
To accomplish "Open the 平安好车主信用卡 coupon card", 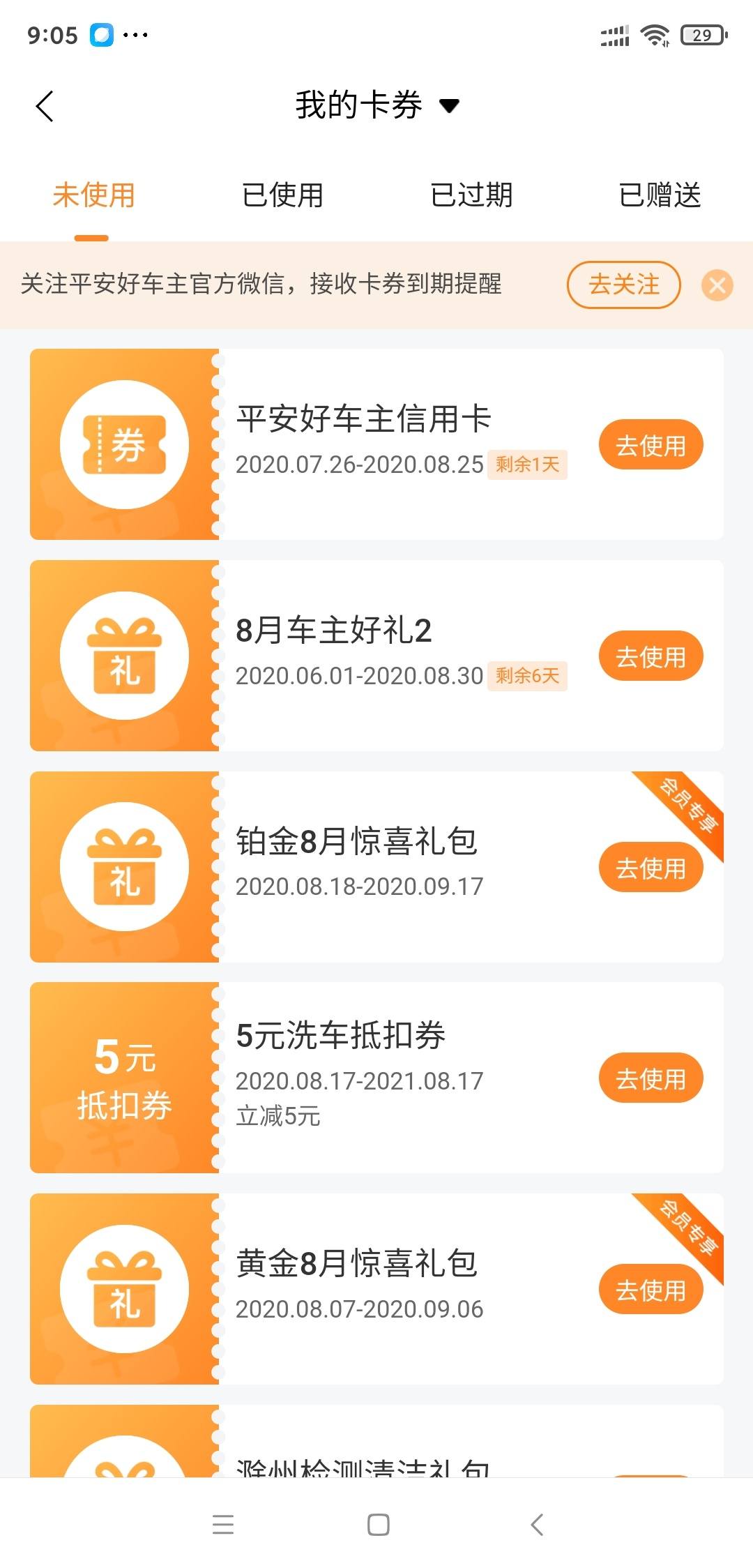I will pos(376,444).
